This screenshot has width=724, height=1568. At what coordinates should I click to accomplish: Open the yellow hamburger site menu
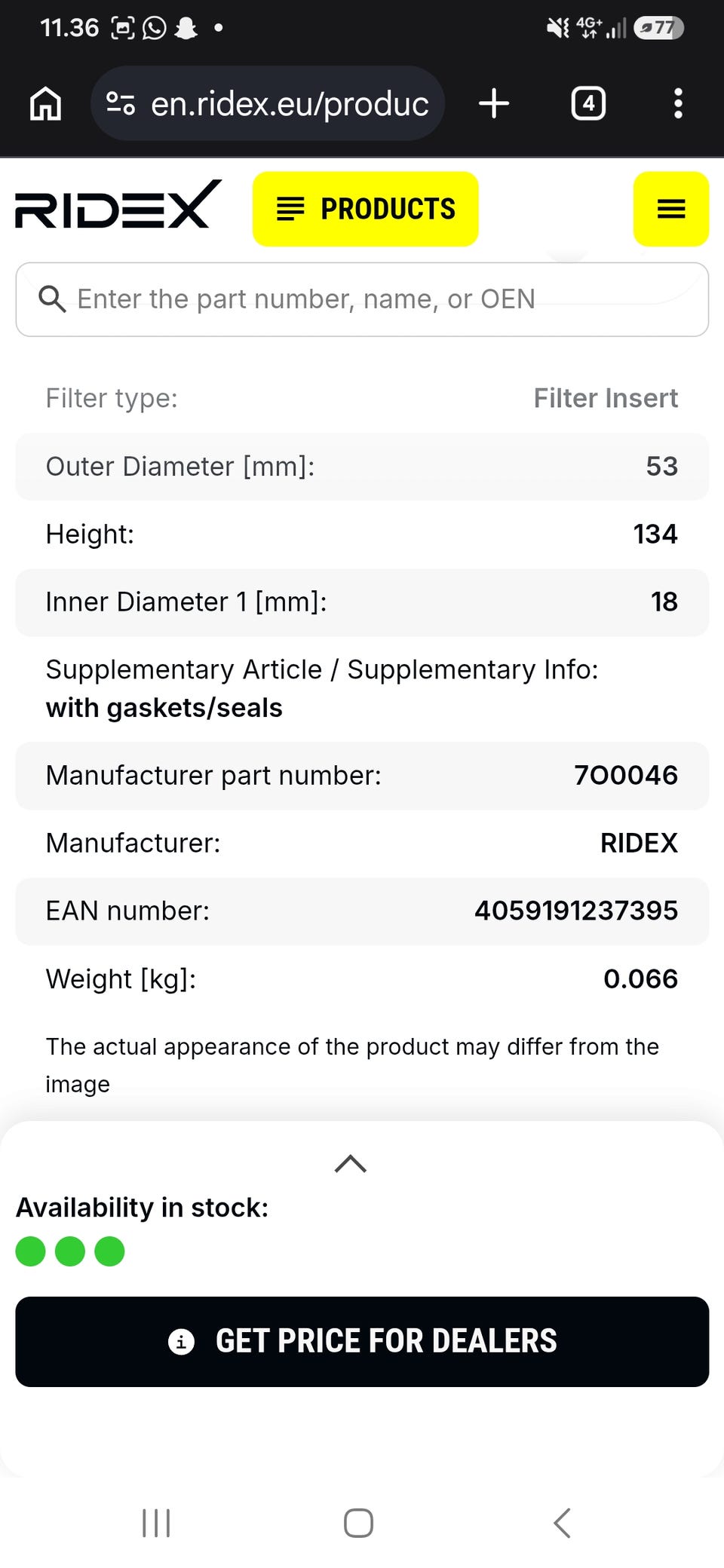tap(670, 209)
